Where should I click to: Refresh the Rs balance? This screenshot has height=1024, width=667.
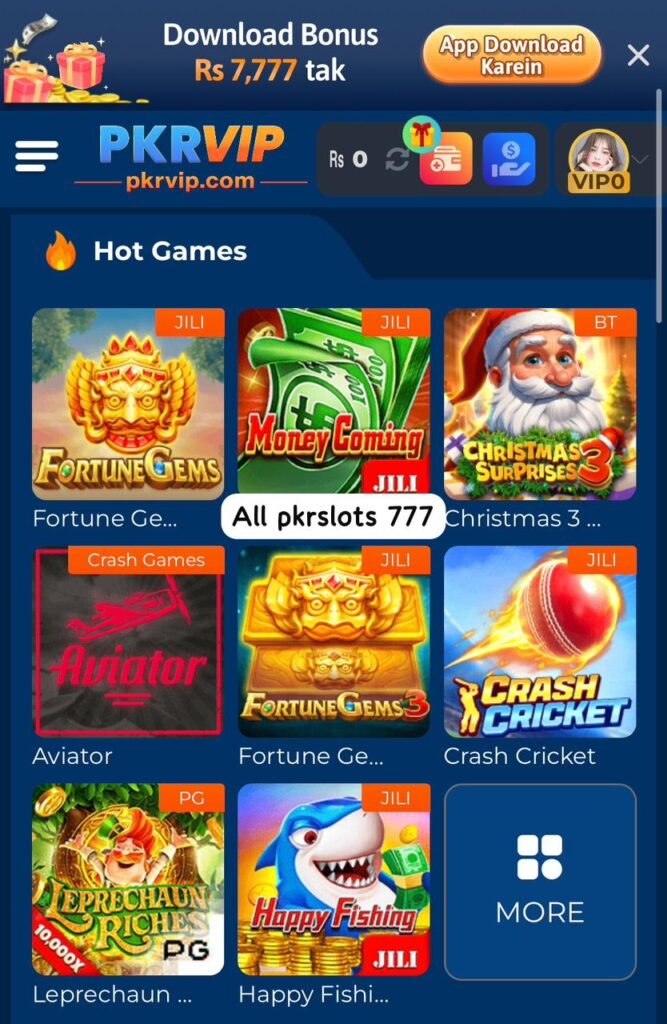(397, 159)
